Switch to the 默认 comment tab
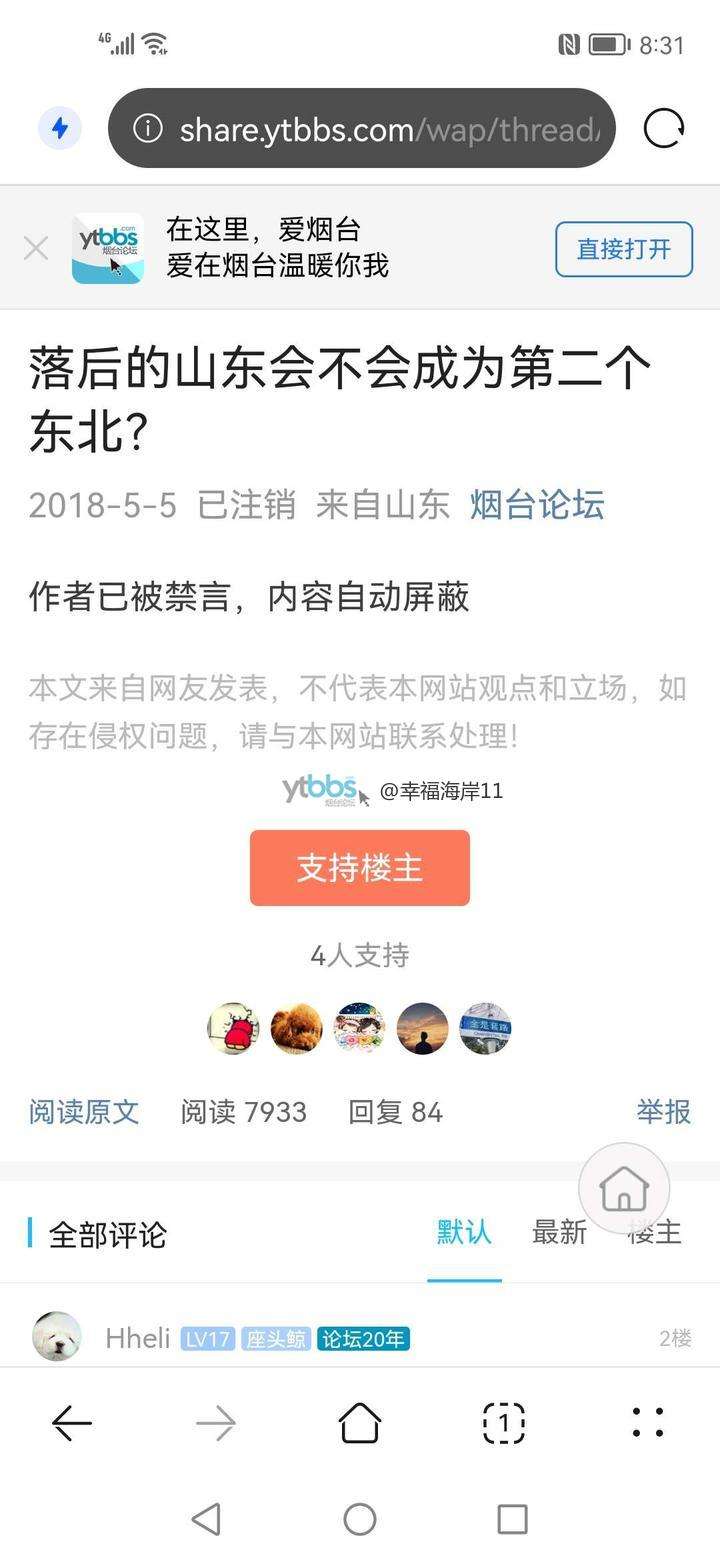720x1560 pixels. pyautogui.click(x=464, y=1232)
